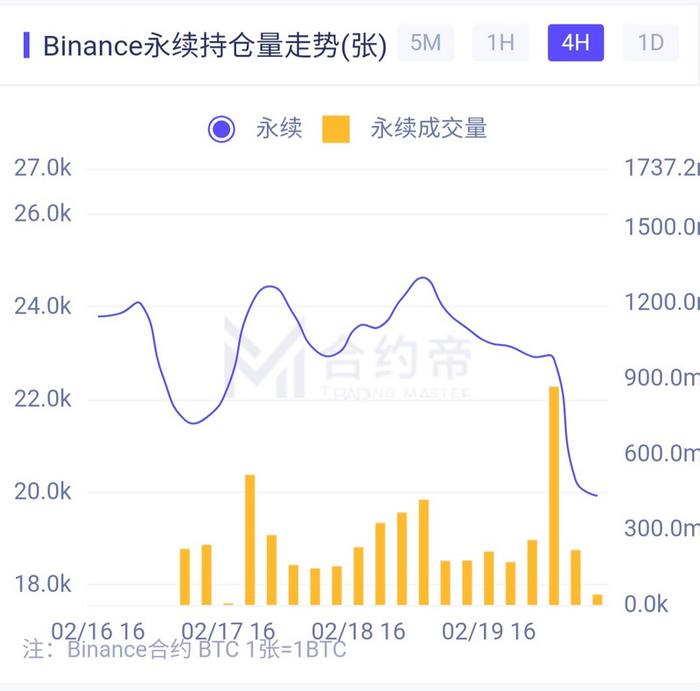This screenshot has height=691, width=700.
Task: Toggle the 永续成交量 bar series in legend
Action: [406, 129]
